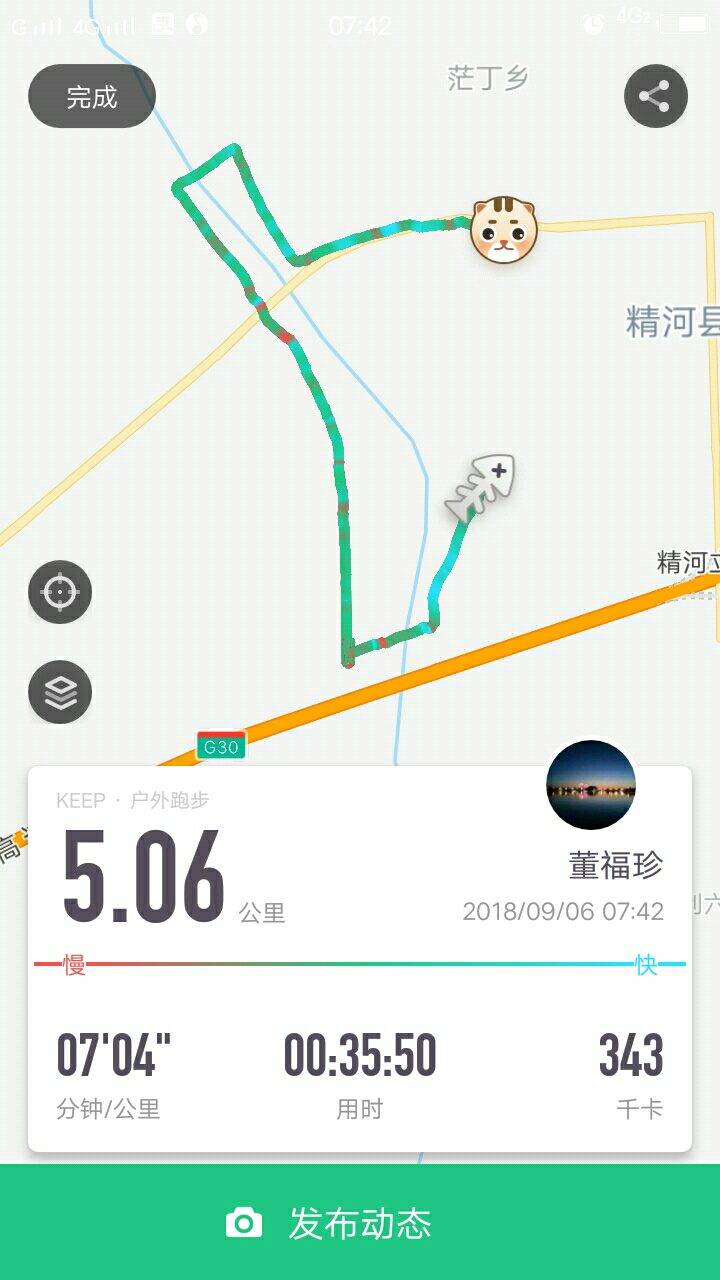Tap the plus badge on the fish sticker

497,468
